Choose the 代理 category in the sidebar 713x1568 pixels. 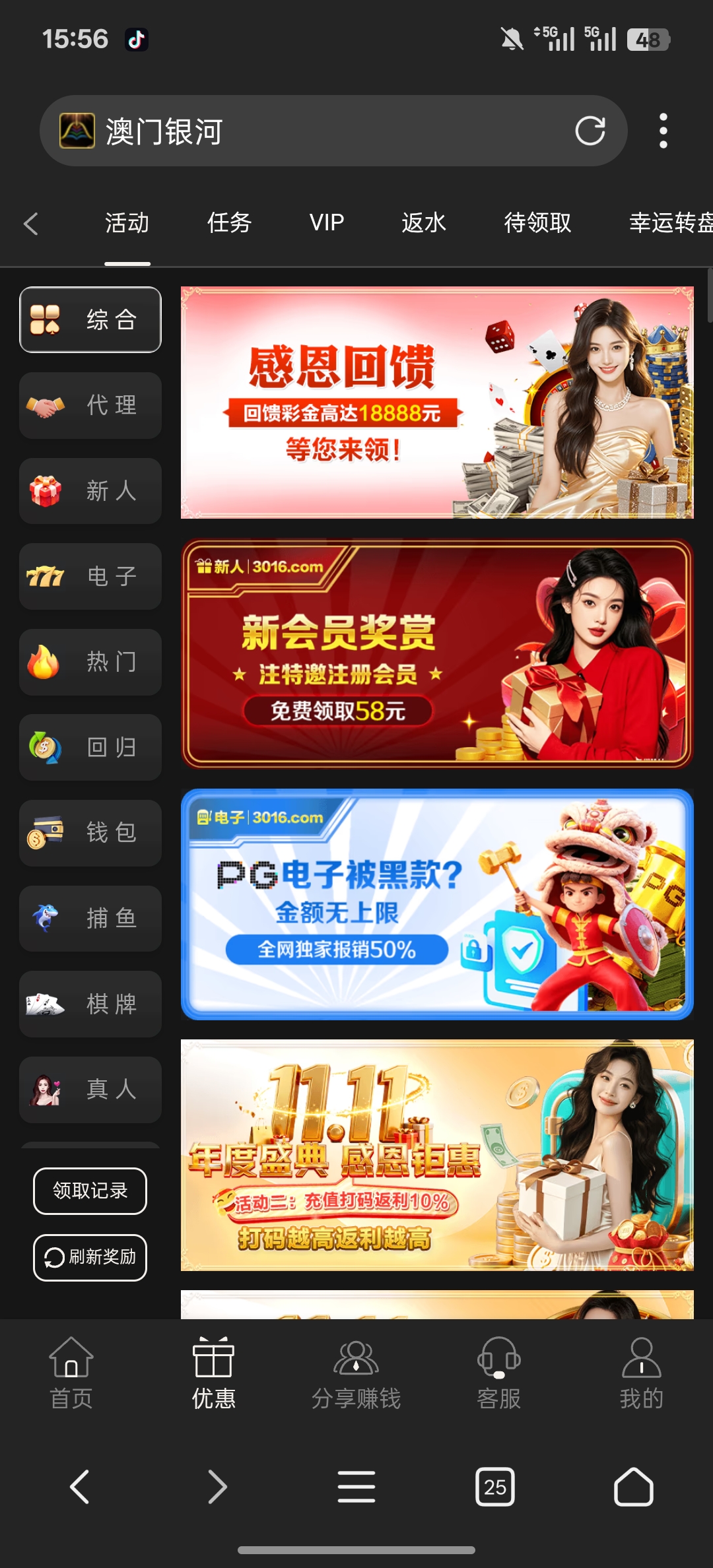(x=90, y=405)
